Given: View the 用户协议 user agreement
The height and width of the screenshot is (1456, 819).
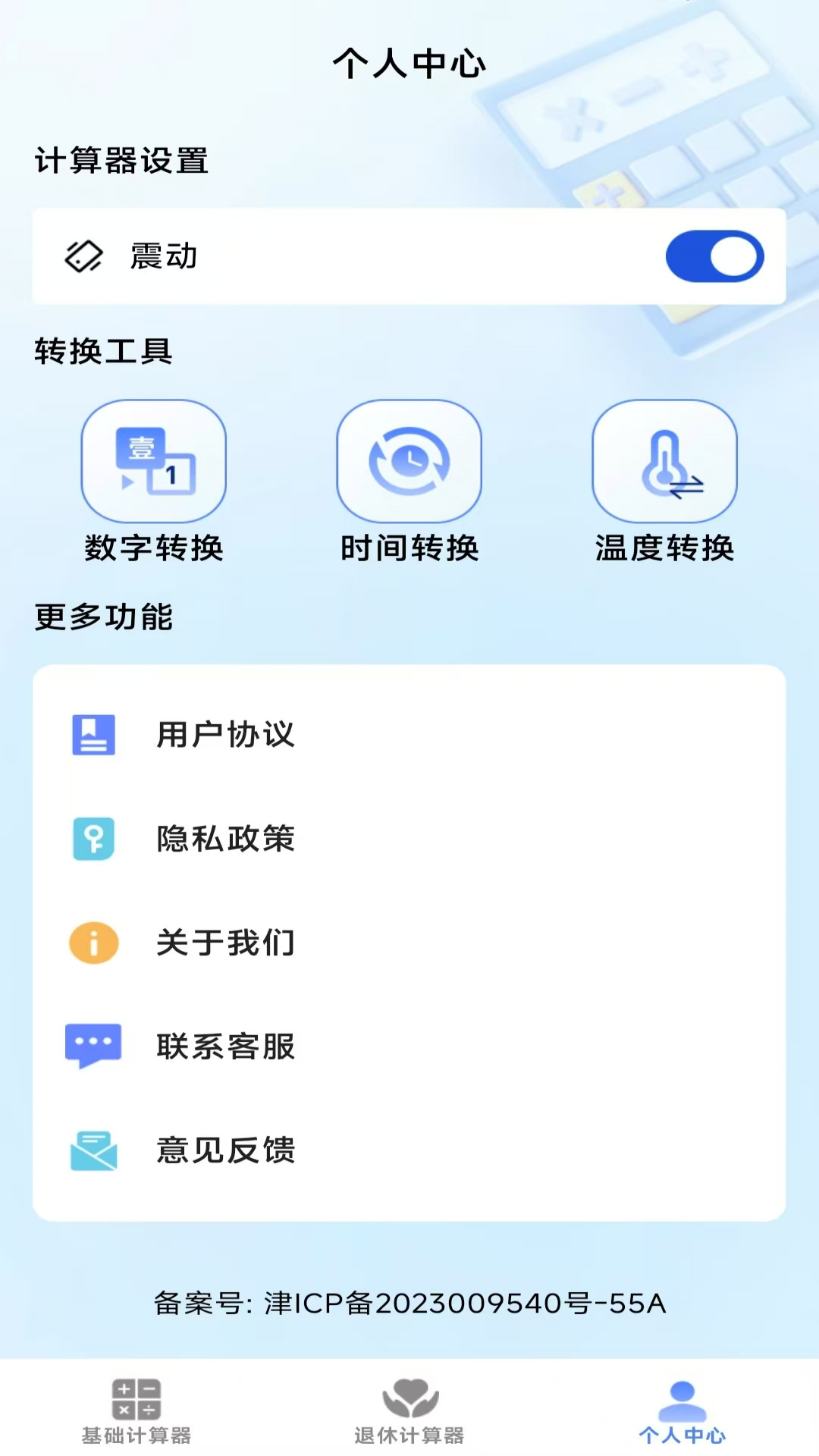Looking at the screenshot, I should [226, 735].
